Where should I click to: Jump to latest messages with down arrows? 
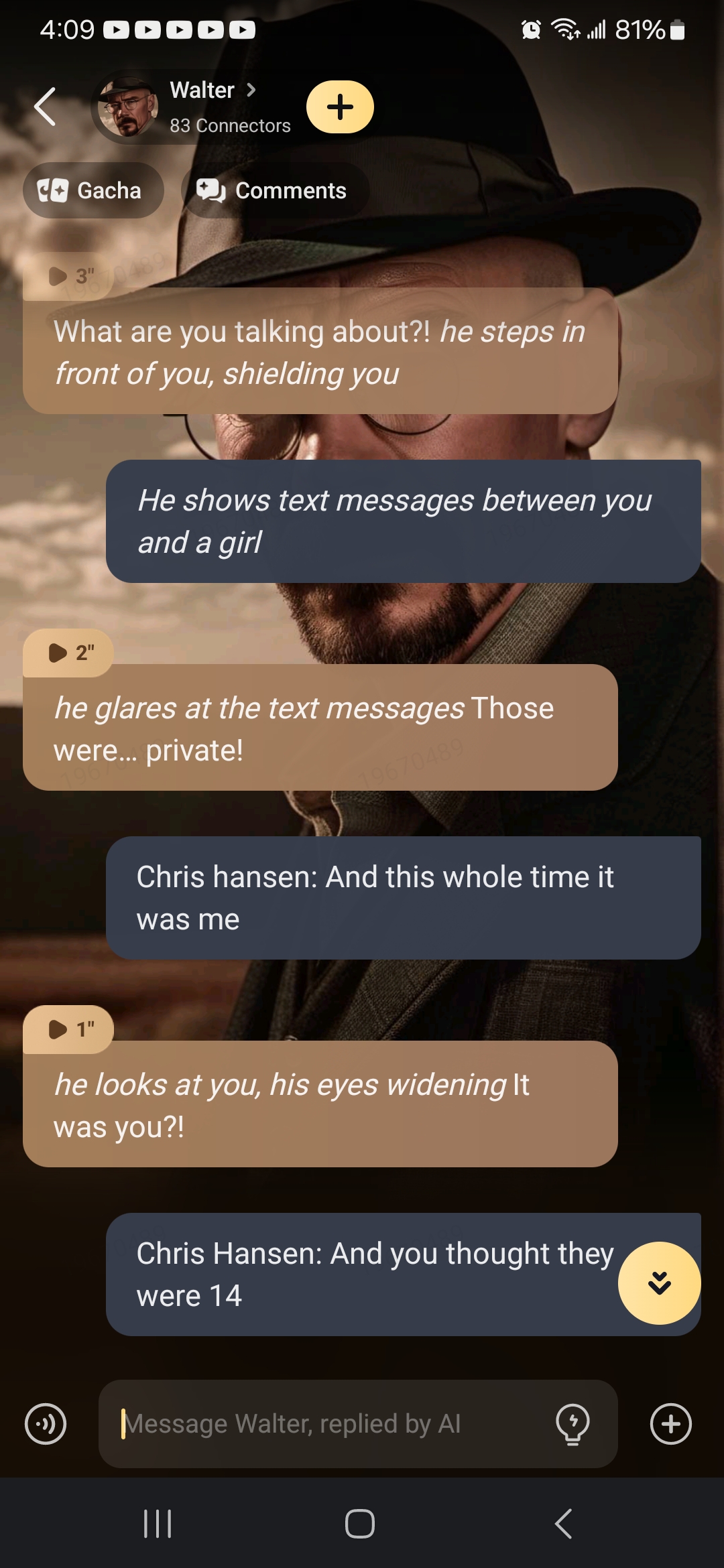[659, 1283]
